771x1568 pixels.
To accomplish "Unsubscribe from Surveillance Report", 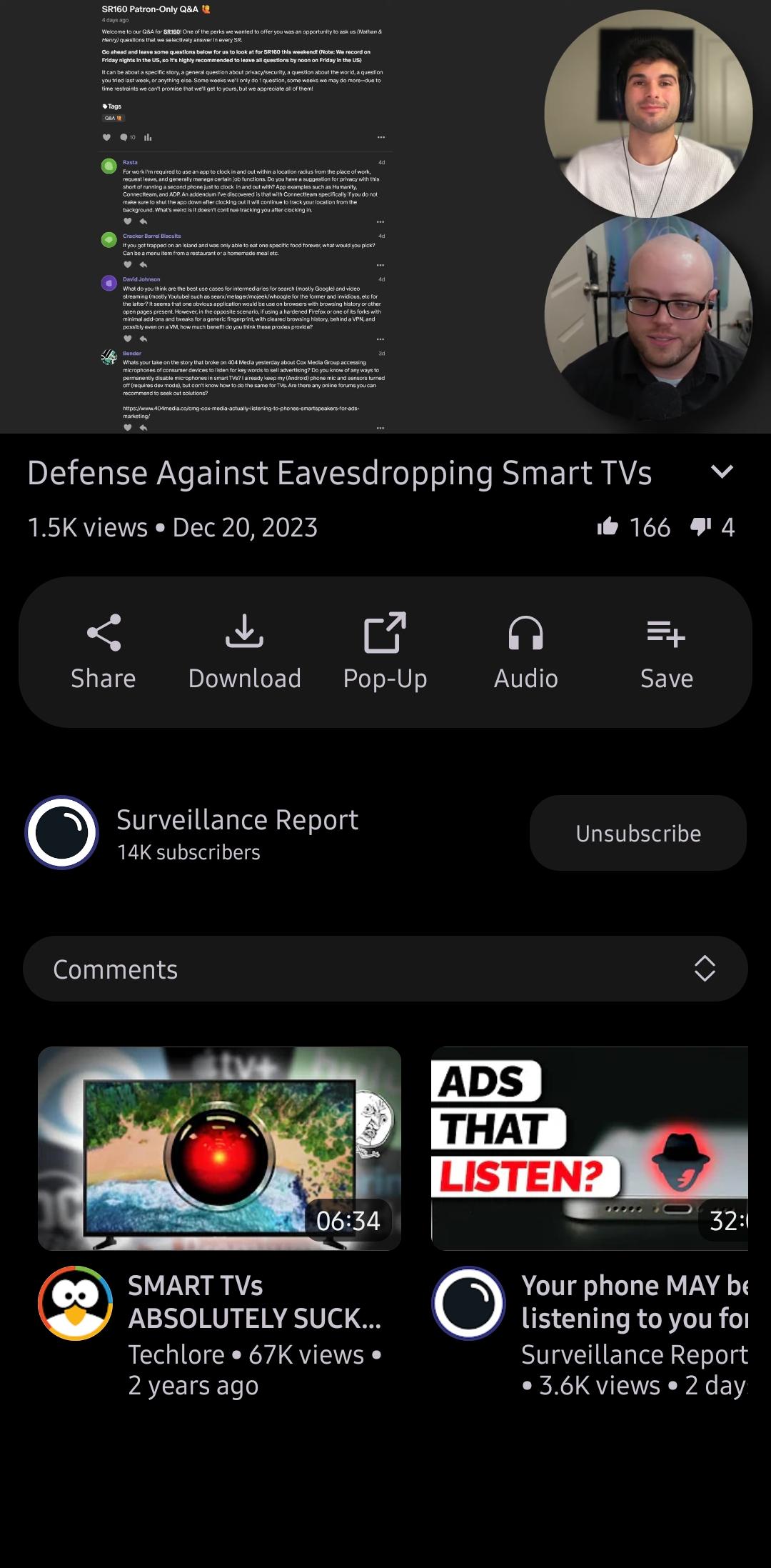I will (638, 833).
